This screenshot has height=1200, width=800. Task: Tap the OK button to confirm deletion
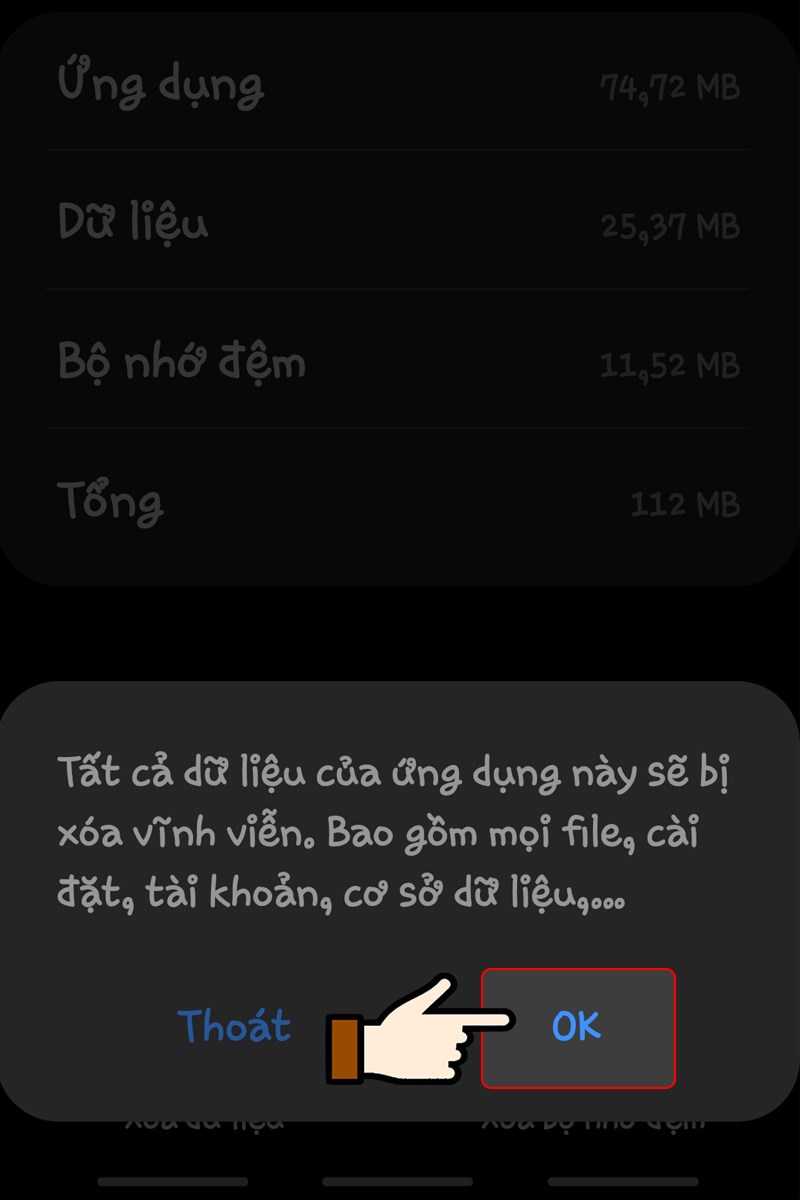(x=578, y=1028)
